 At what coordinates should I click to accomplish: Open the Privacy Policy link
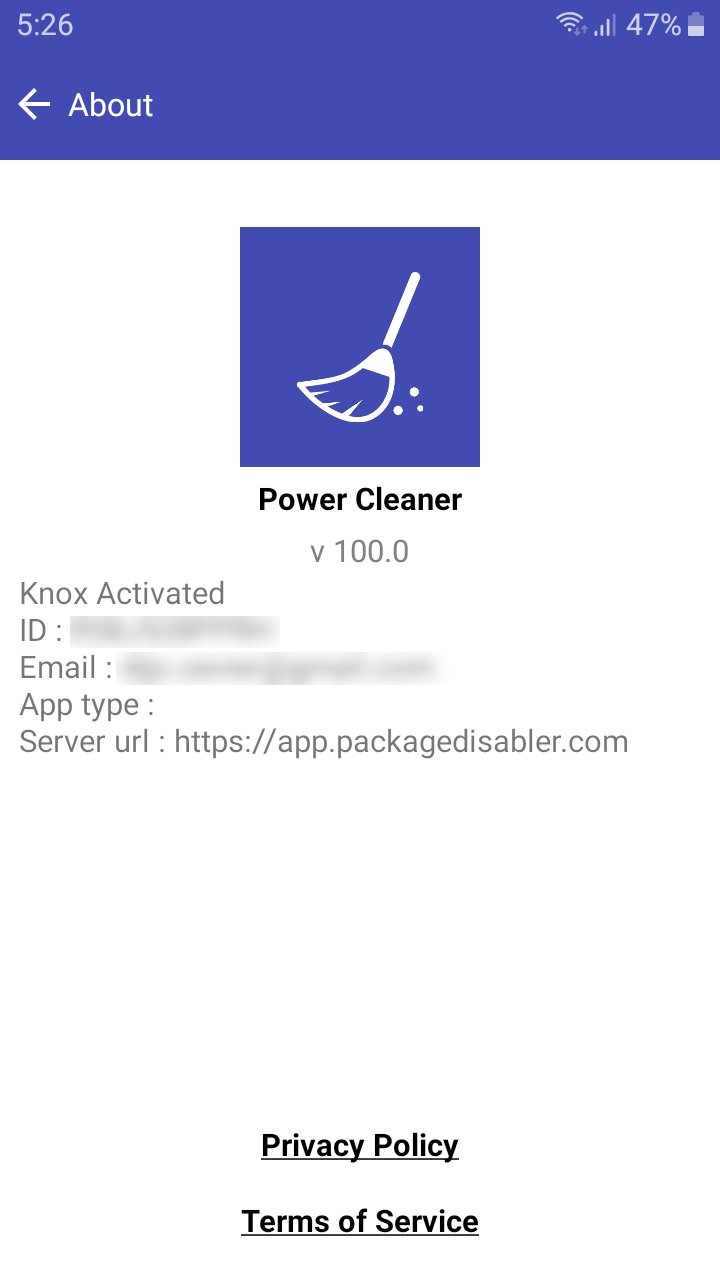(360, 1146)
